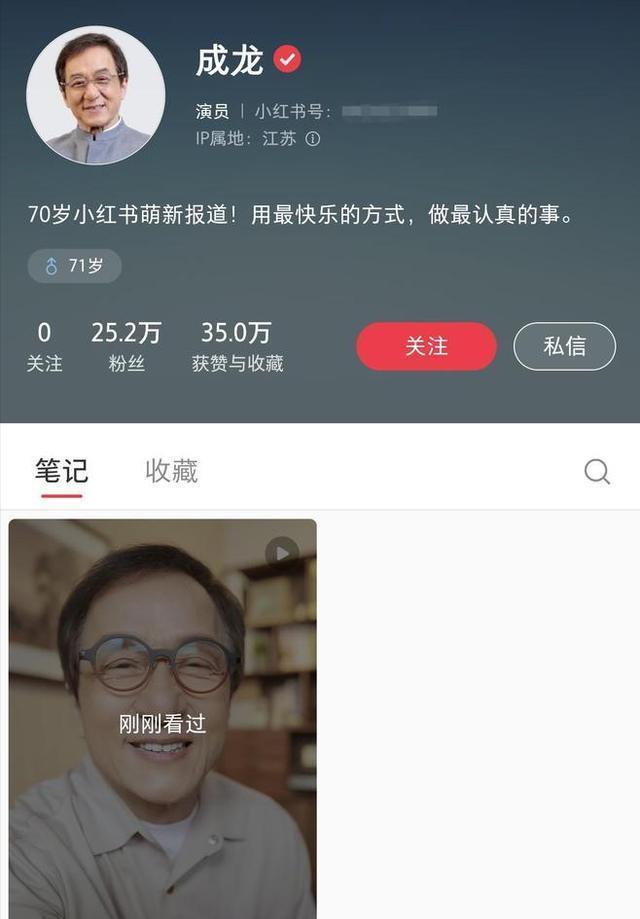Show IP属地 info icon details
Image resolution: width=640 pixels, height=919 pixels.
pyautogui.click(x=313, y=139)
